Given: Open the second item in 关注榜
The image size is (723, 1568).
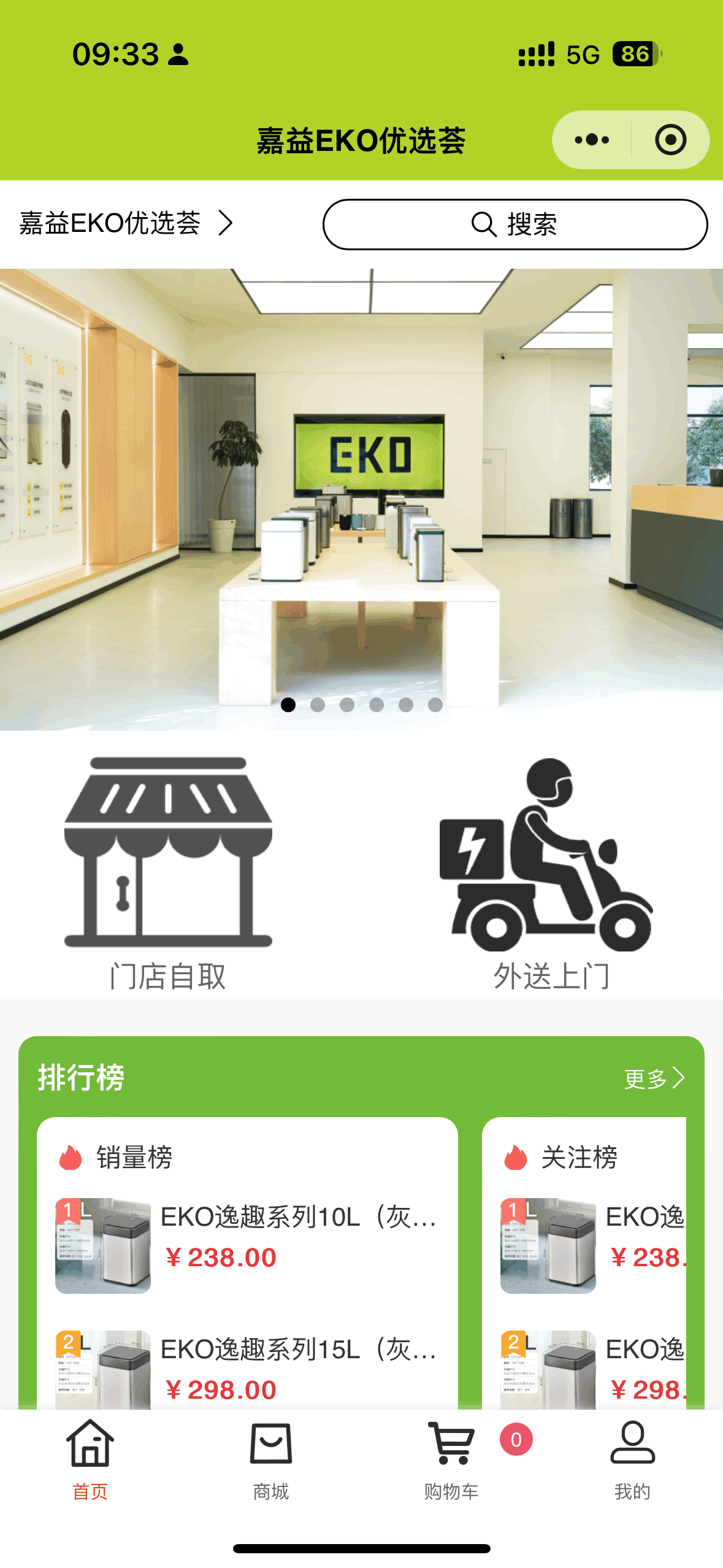Looking at the screenshot, I should (592, 1369).
